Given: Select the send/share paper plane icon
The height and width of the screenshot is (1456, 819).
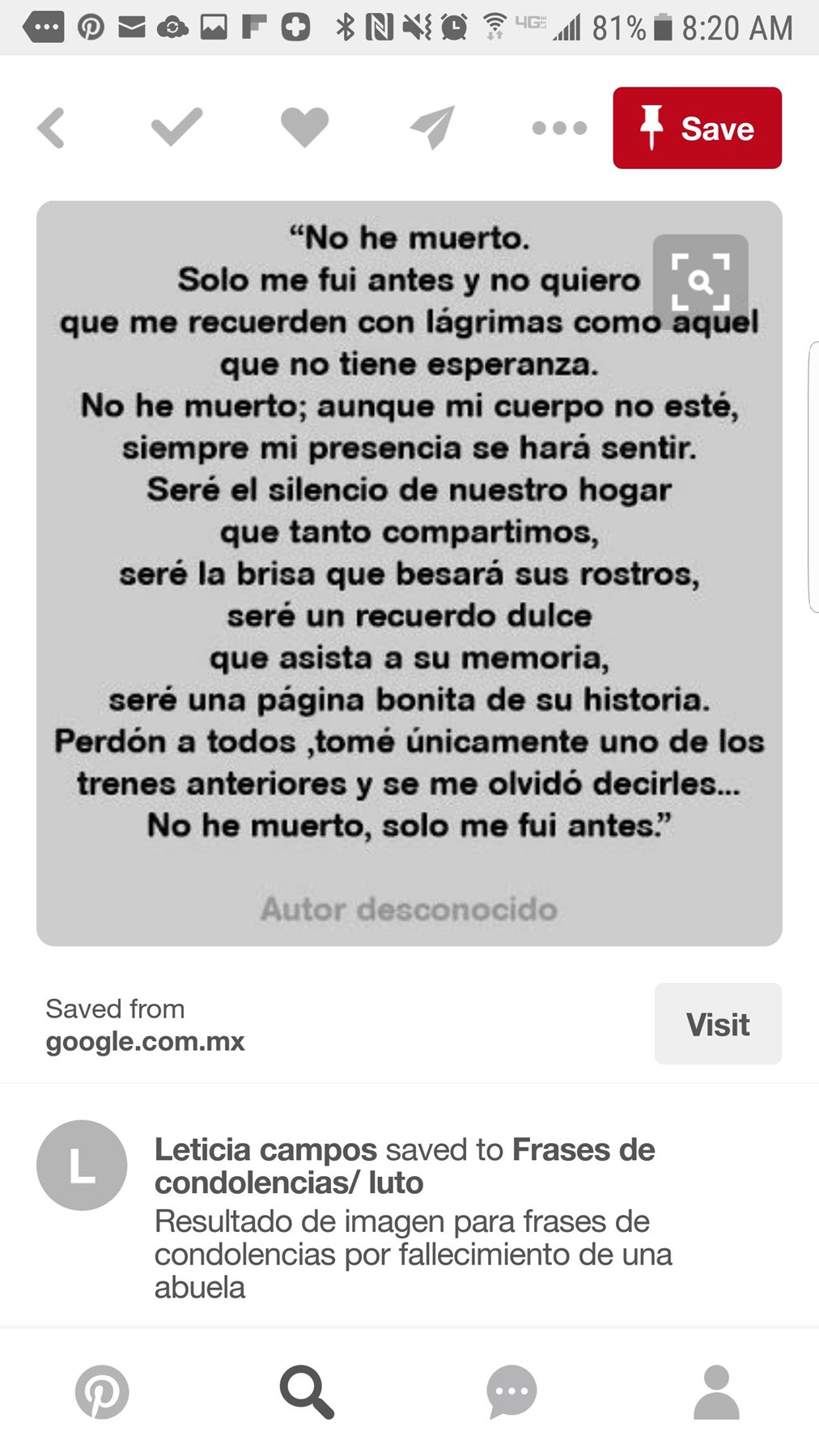Looking at the screenshot, I should pos(431,127).
